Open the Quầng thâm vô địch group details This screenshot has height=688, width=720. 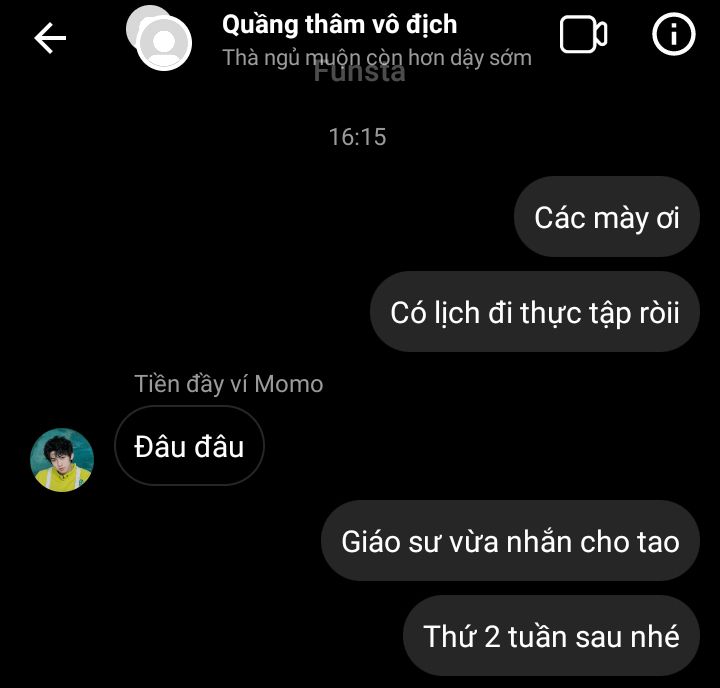coord(339,24)
